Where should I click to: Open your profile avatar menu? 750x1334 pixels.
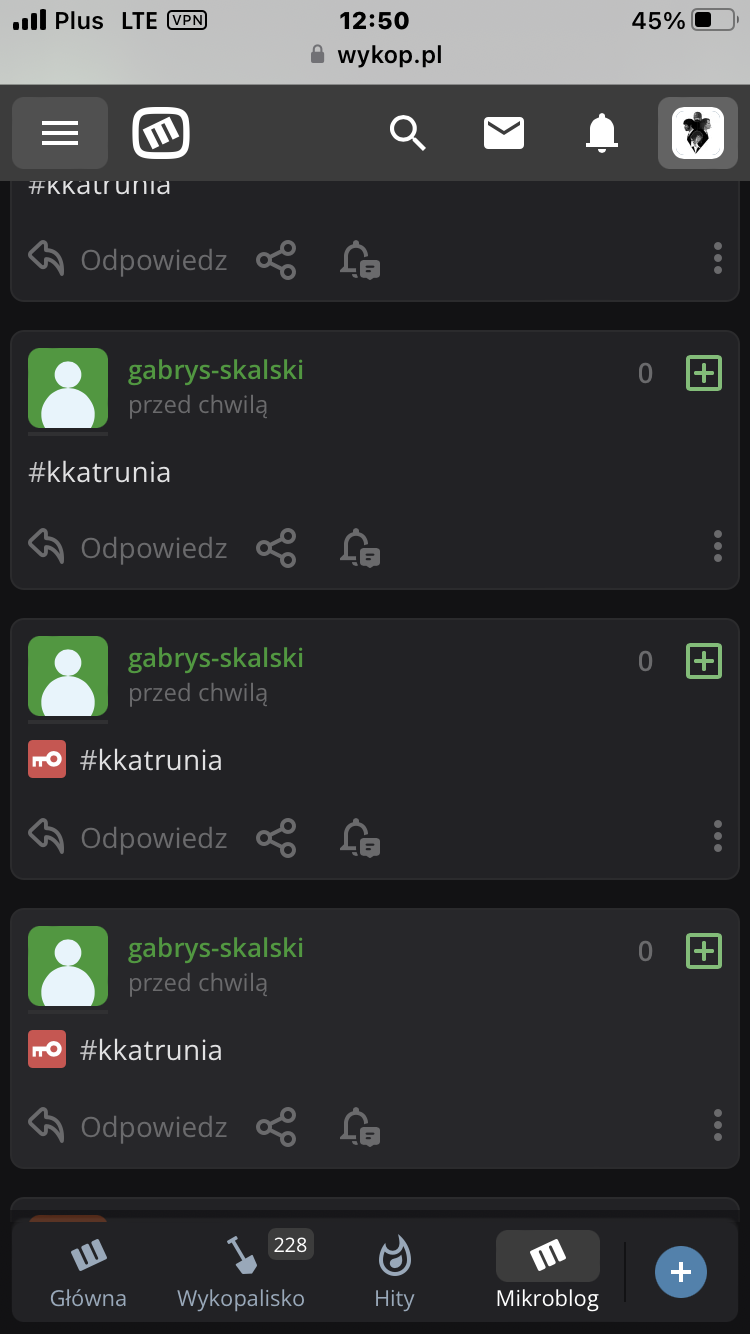click(x=697, y=133)
